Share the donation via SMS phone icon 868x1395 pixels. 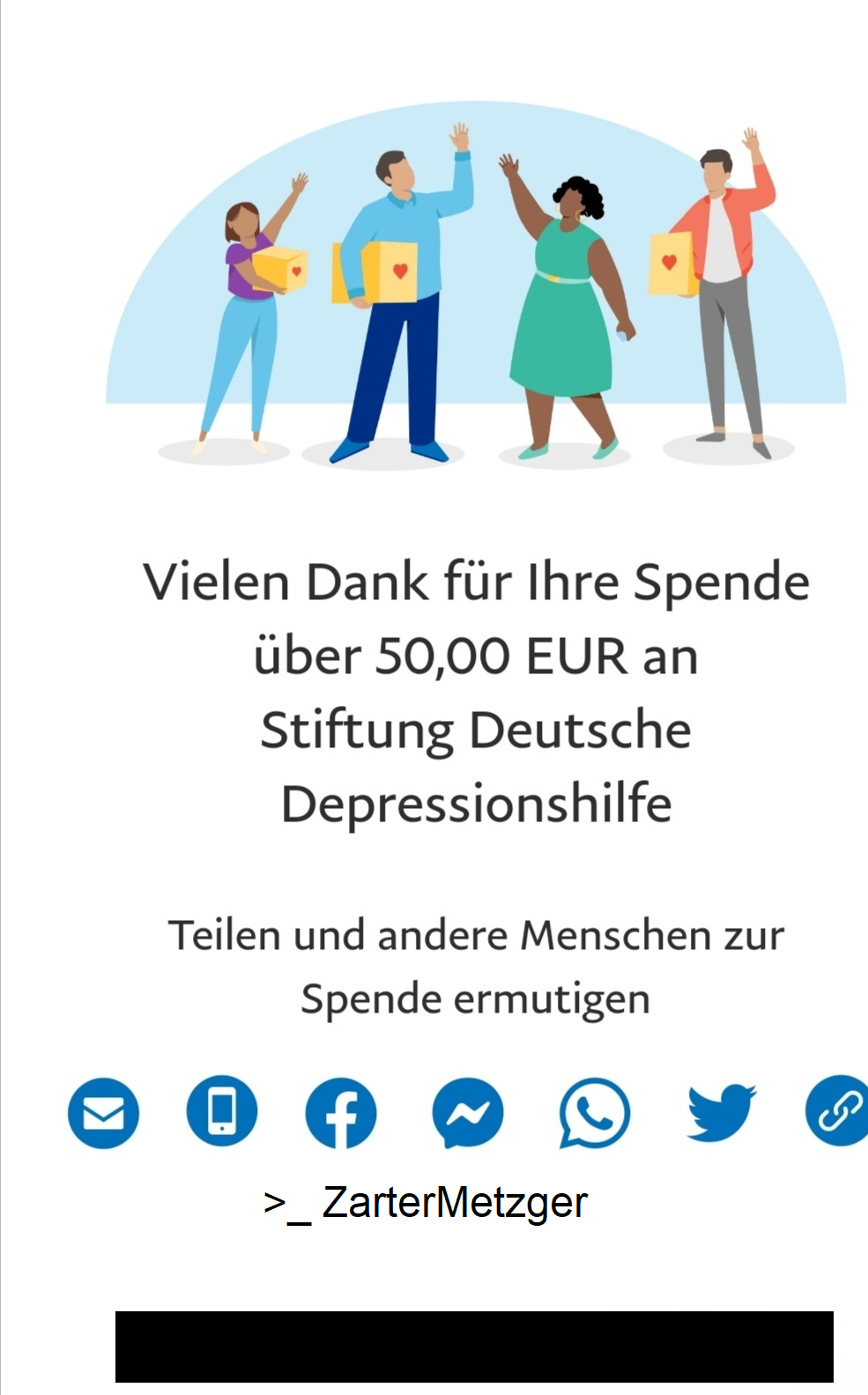click(x=222, y=1111)
